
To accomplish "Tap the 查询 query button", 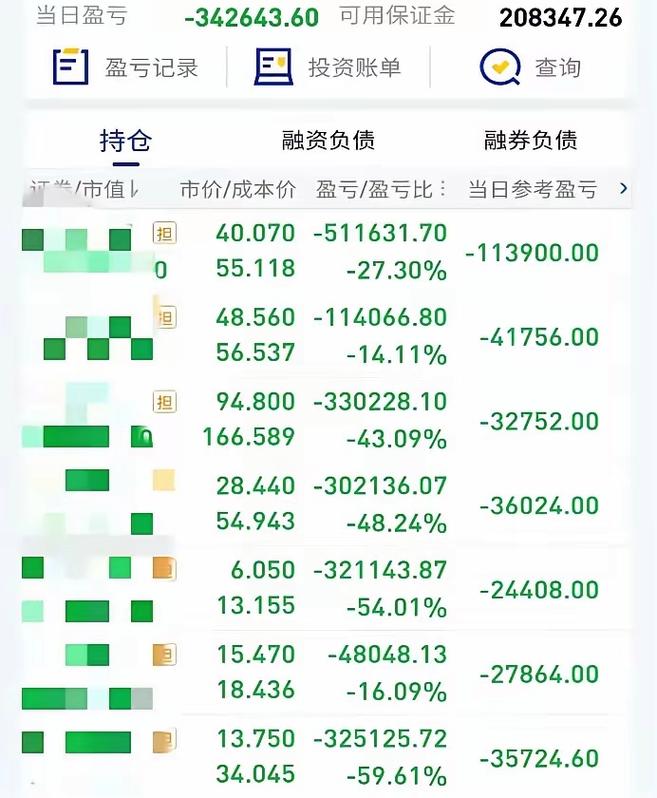I will [x=531, y=68].
